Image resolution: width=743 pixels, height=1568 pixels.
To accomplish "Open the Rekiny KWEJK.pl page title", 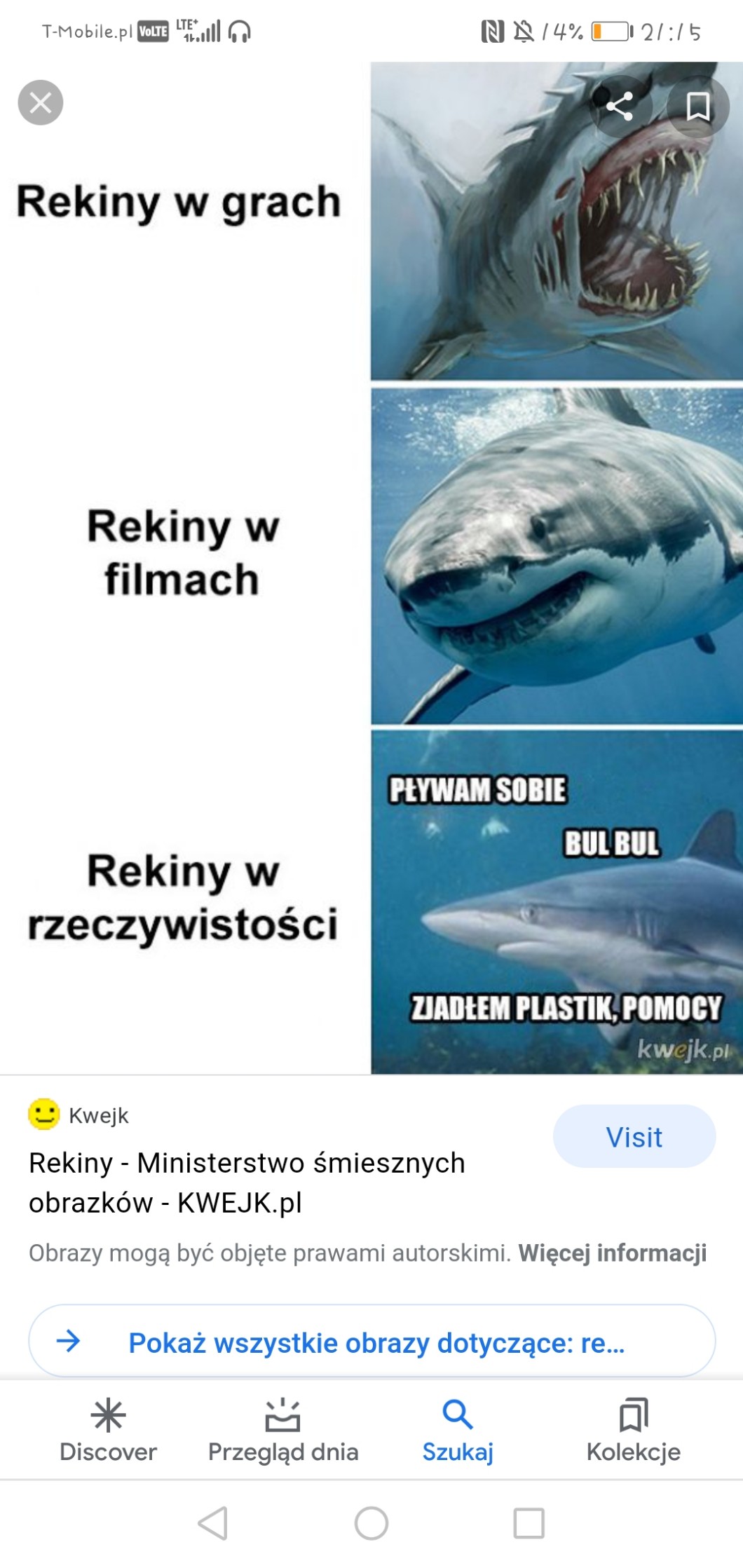I will 247,1182.
